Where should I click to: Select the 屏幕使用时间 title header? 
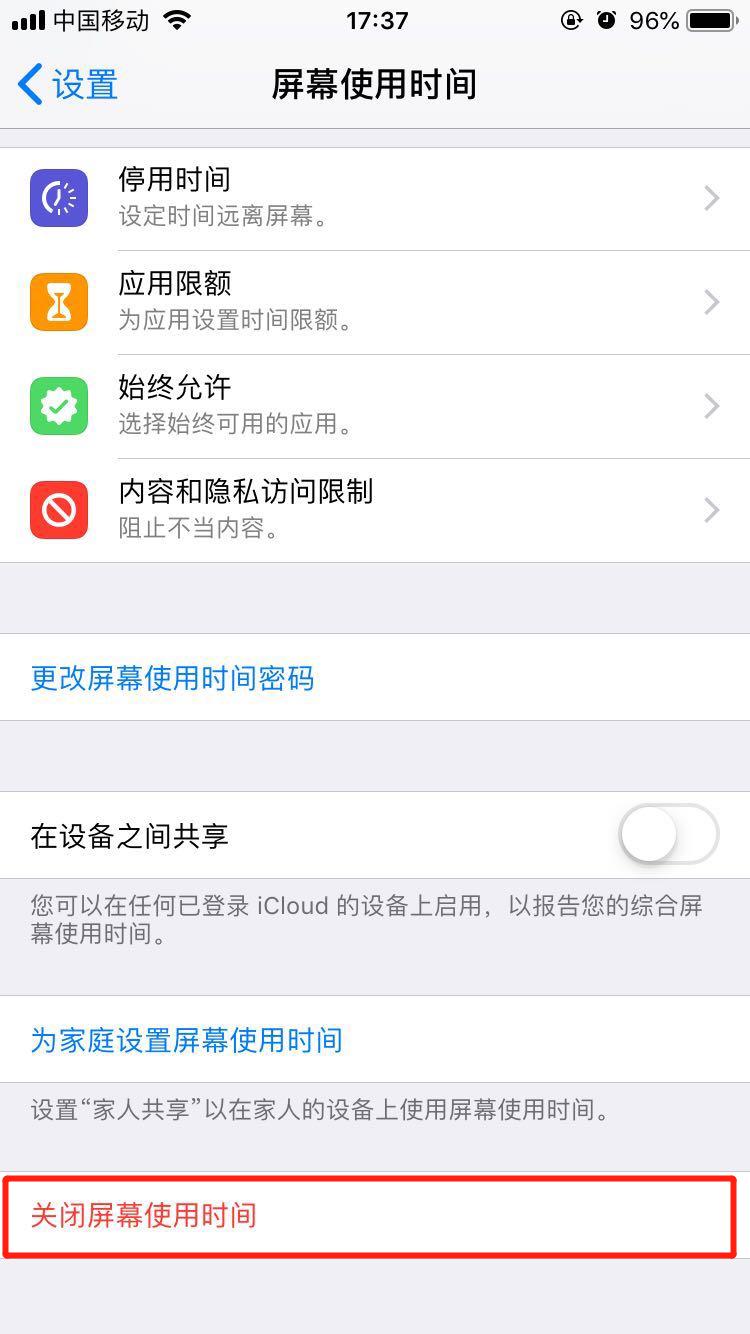[375, 86]
